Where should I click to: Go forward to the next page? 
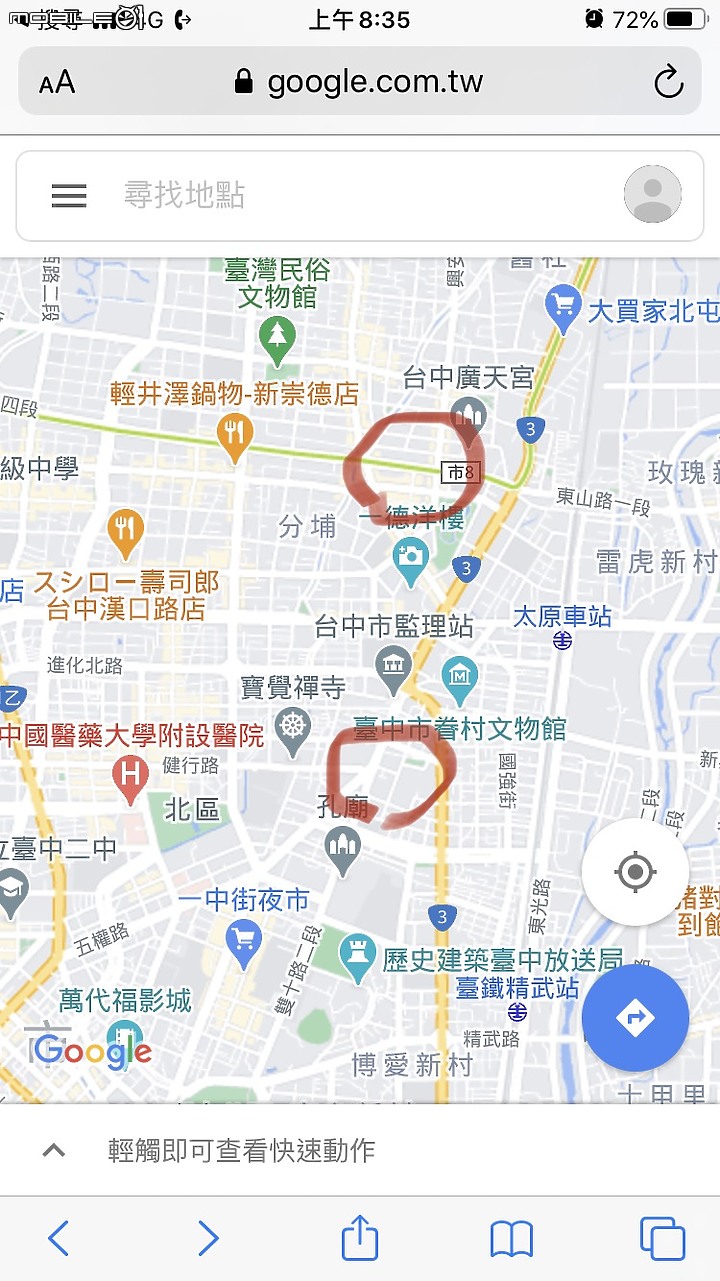[x=208, y=1239]
